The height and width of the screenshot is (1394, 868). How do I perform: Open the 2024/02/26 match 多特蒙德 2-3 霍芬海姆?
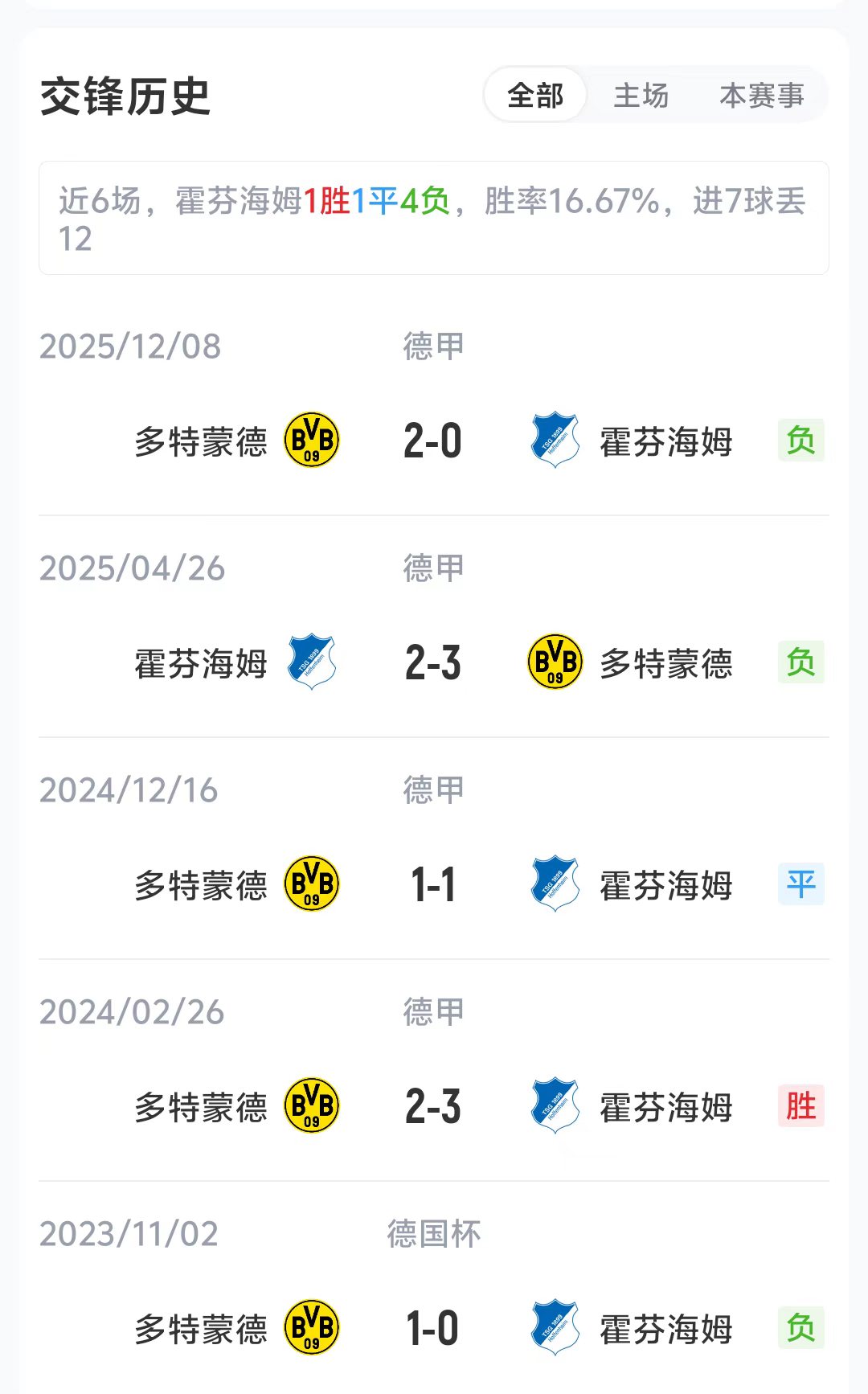[x=433, y=1106]
